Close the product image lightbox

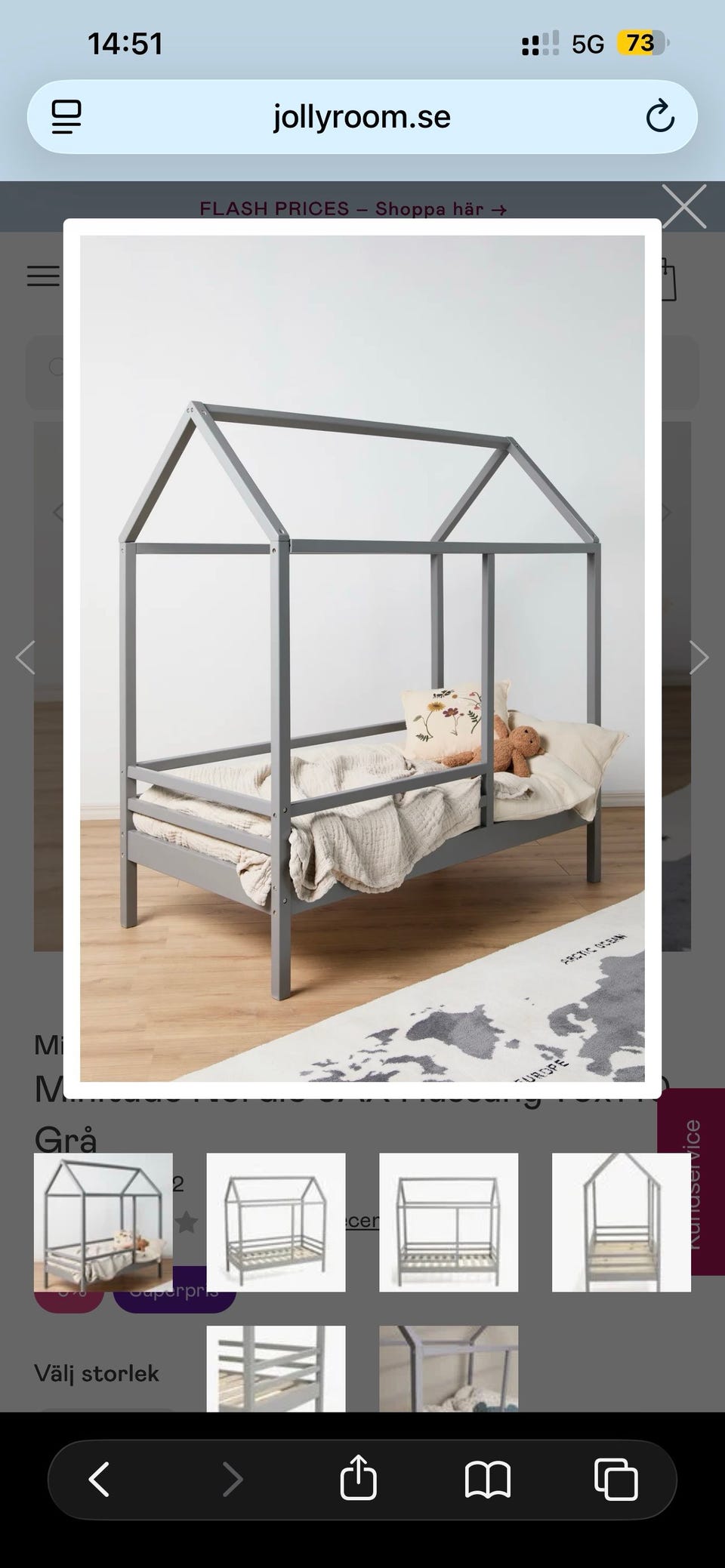click(683, 206)
